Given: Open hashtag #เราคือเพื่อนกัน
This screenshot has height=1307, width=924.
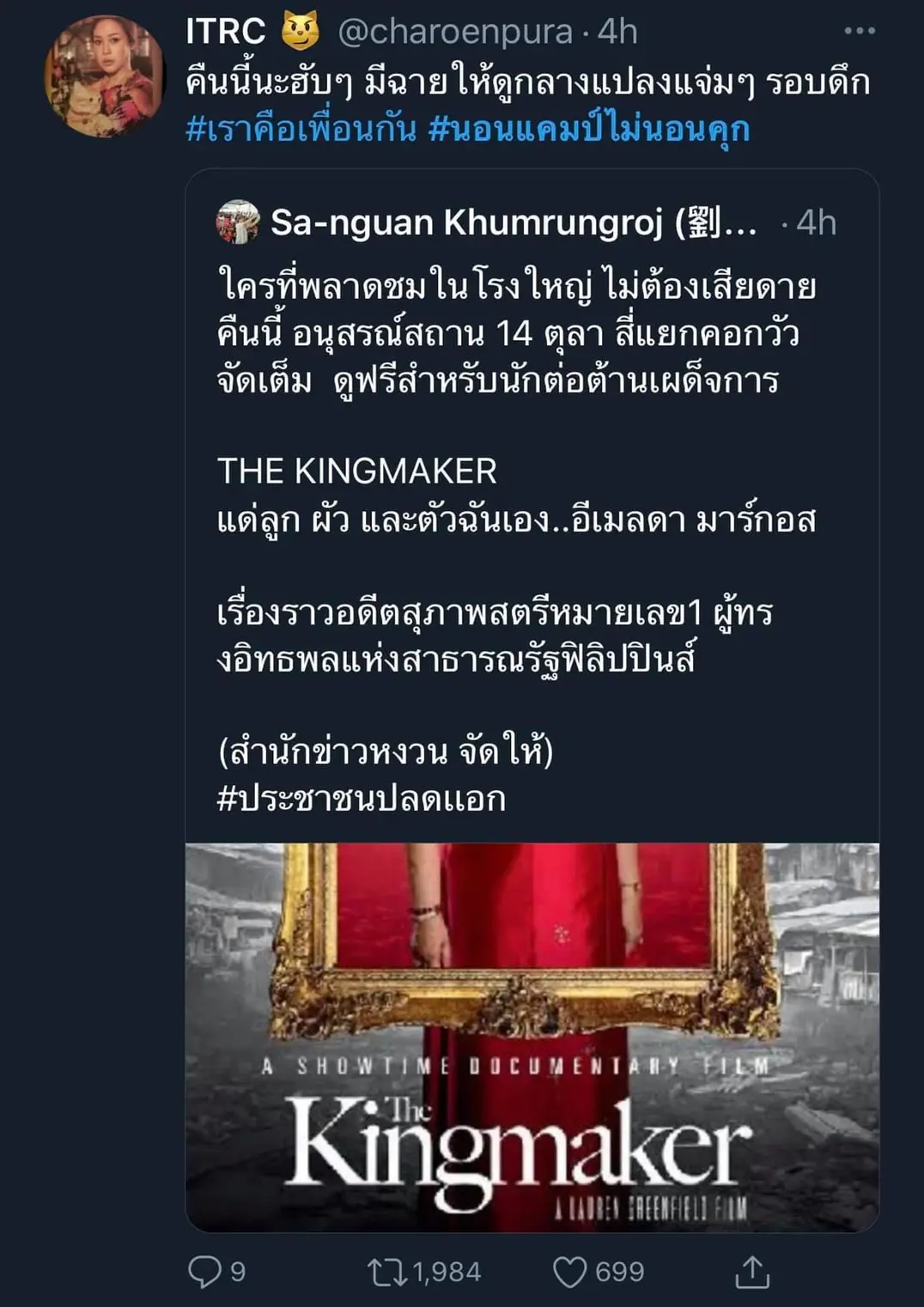Looking at the screenshot, I should point(301,129).
